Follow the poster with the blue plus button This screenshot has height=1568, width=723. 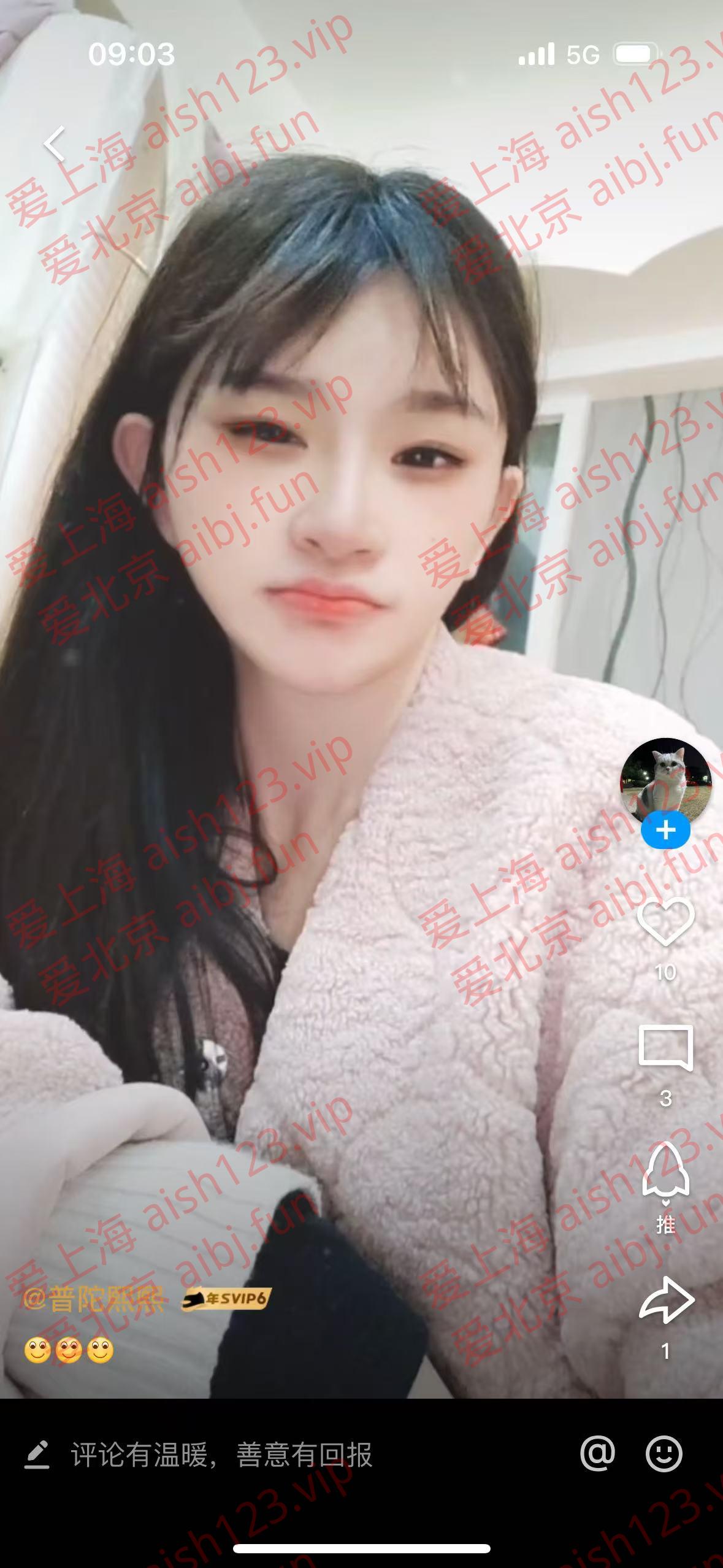665,831
